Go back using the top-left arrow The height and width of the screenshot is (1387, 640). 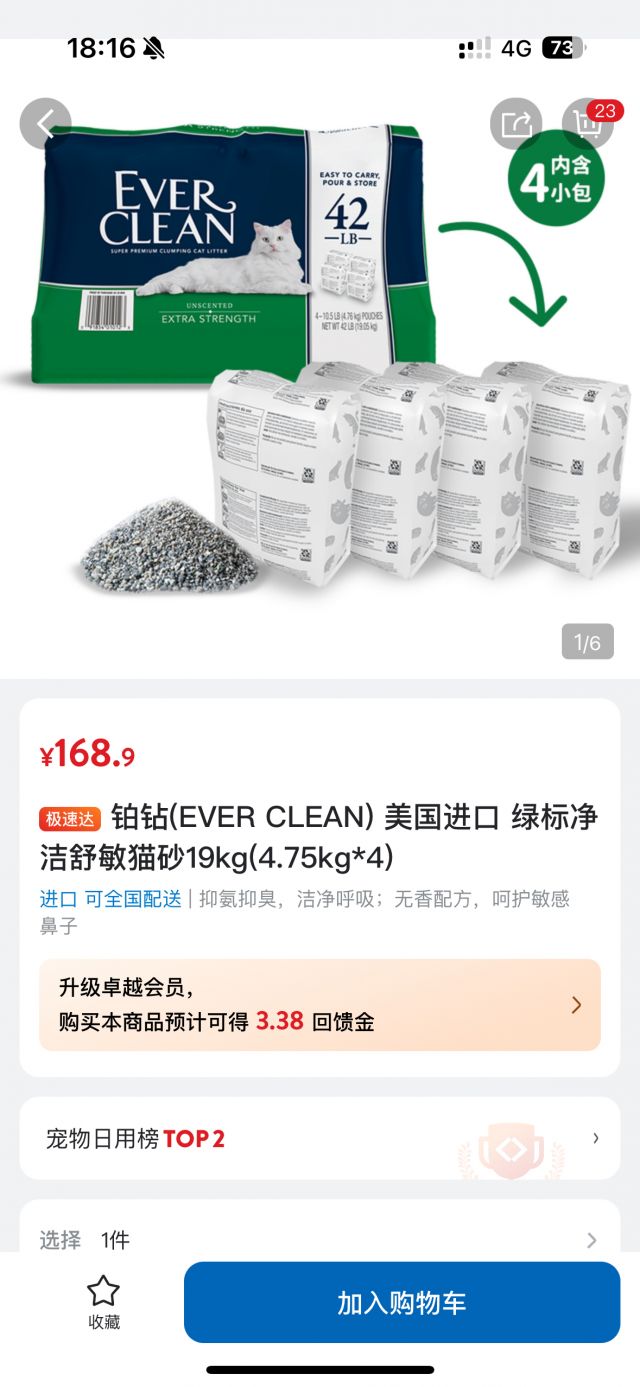(x=45, y=124)
